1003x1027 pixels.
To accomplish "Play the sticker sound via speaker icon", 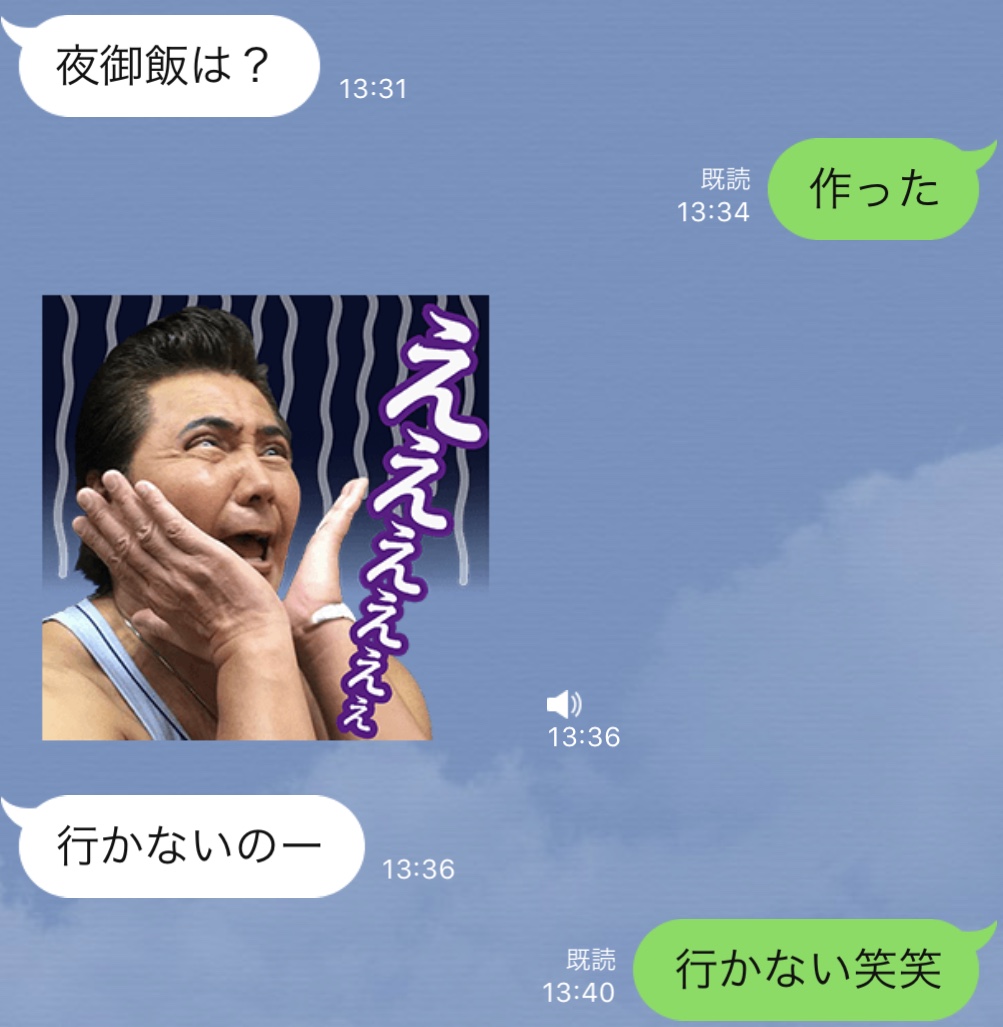I will [563, 704].
